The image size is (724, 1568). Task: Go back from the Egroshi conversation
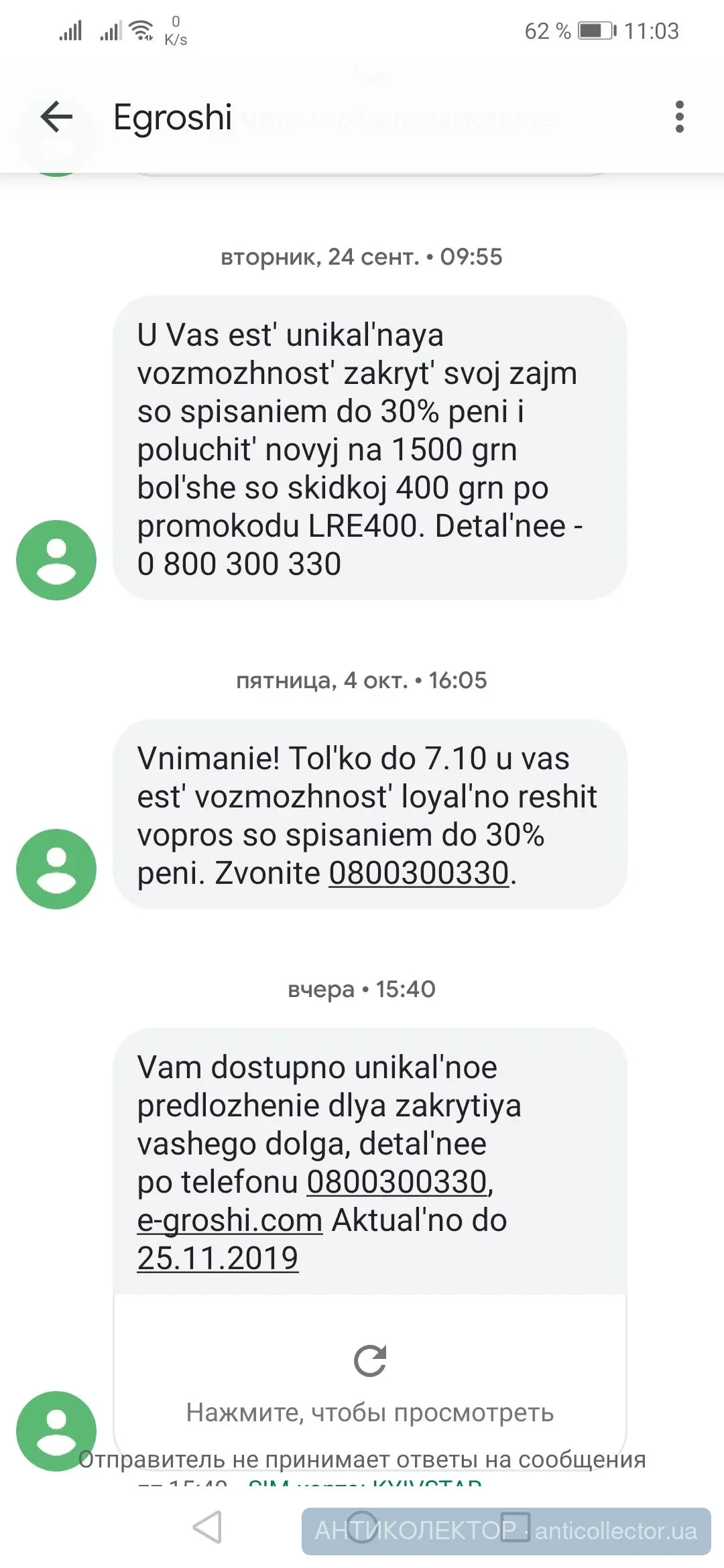click(x=56, y=117)
